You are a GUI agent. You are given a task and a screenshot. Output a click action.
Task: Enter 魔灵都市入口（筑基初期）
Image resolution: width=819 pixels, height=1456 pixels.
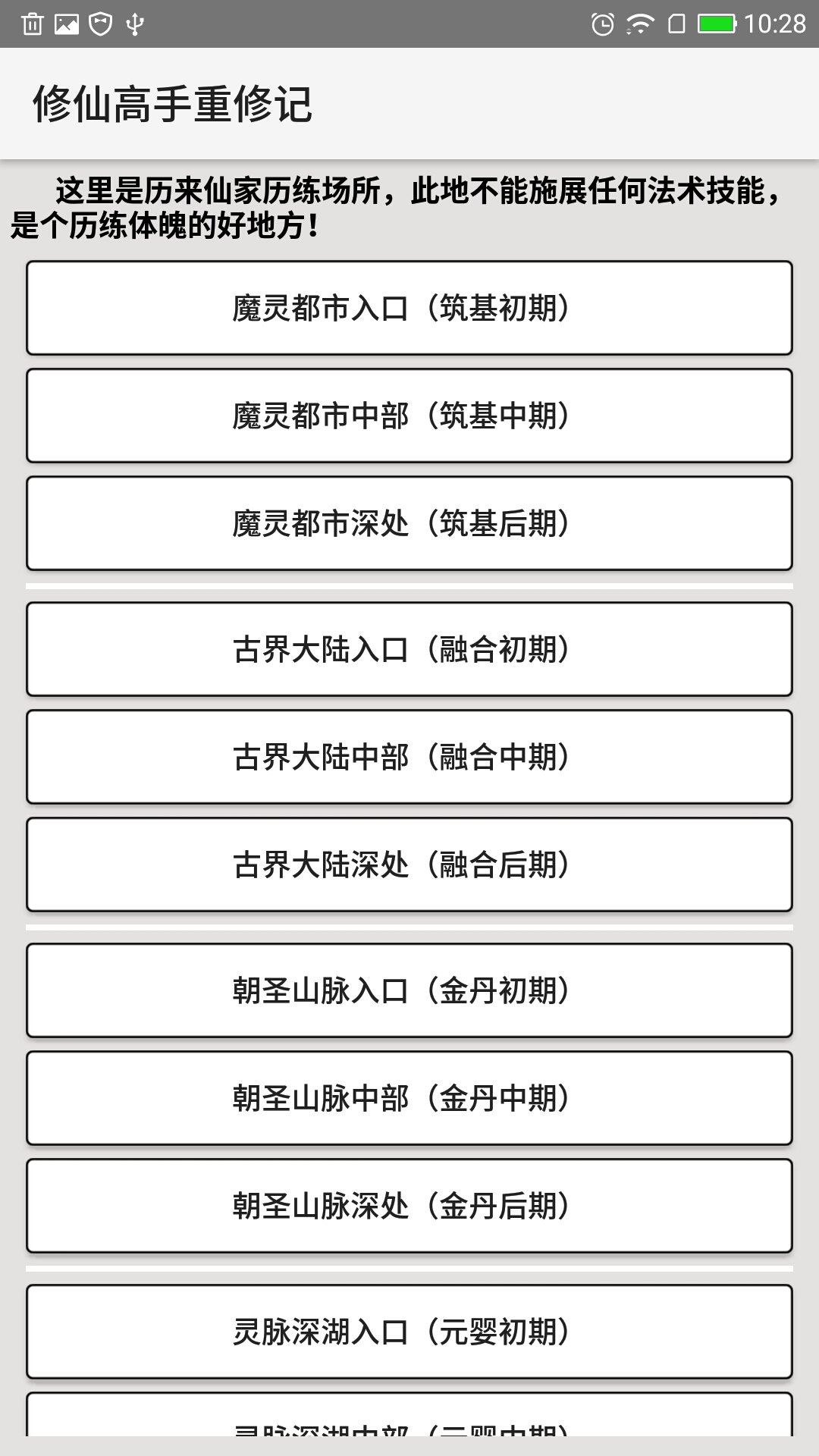(409, 308)
